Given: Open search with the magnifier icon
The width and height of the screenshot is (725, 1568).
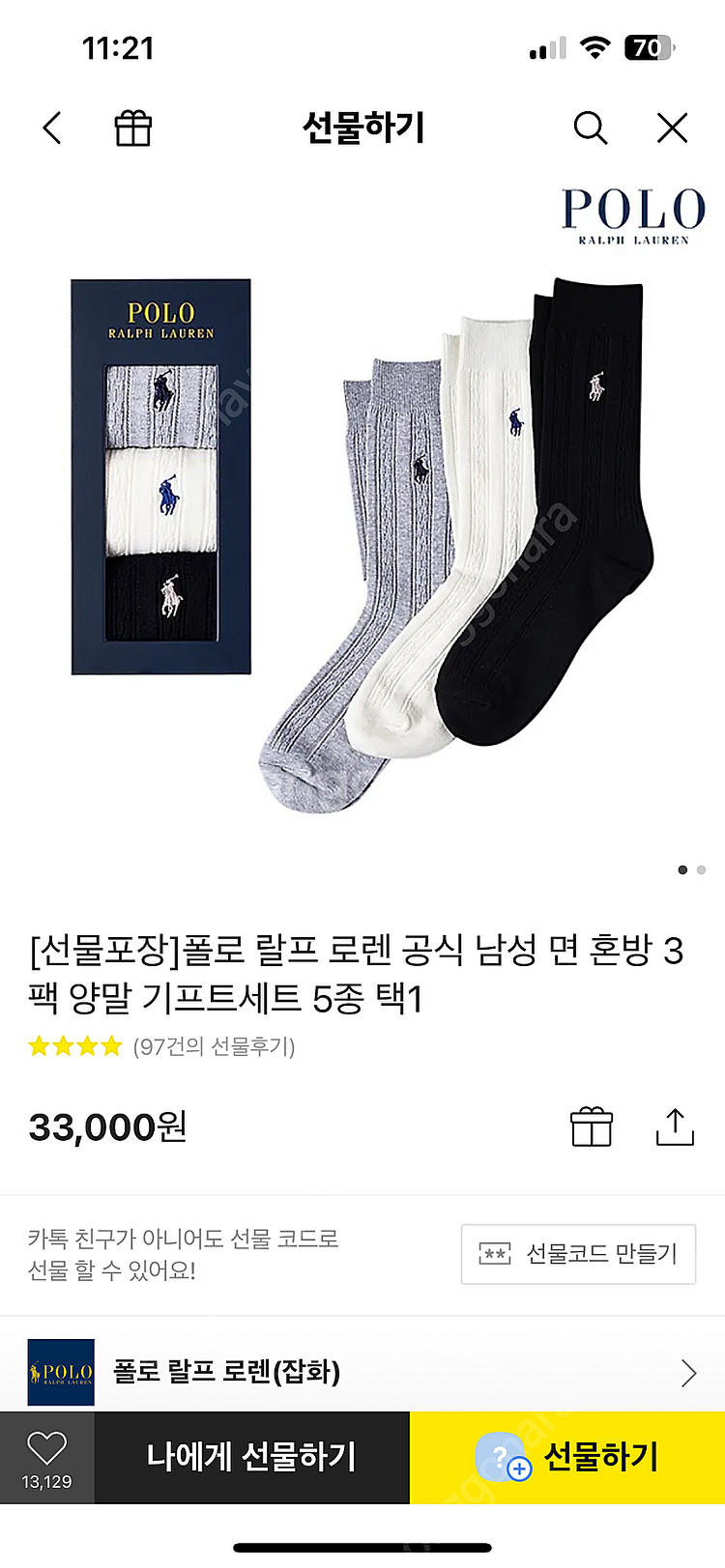Looking at the screenshot, I should [x=591, y=127].
